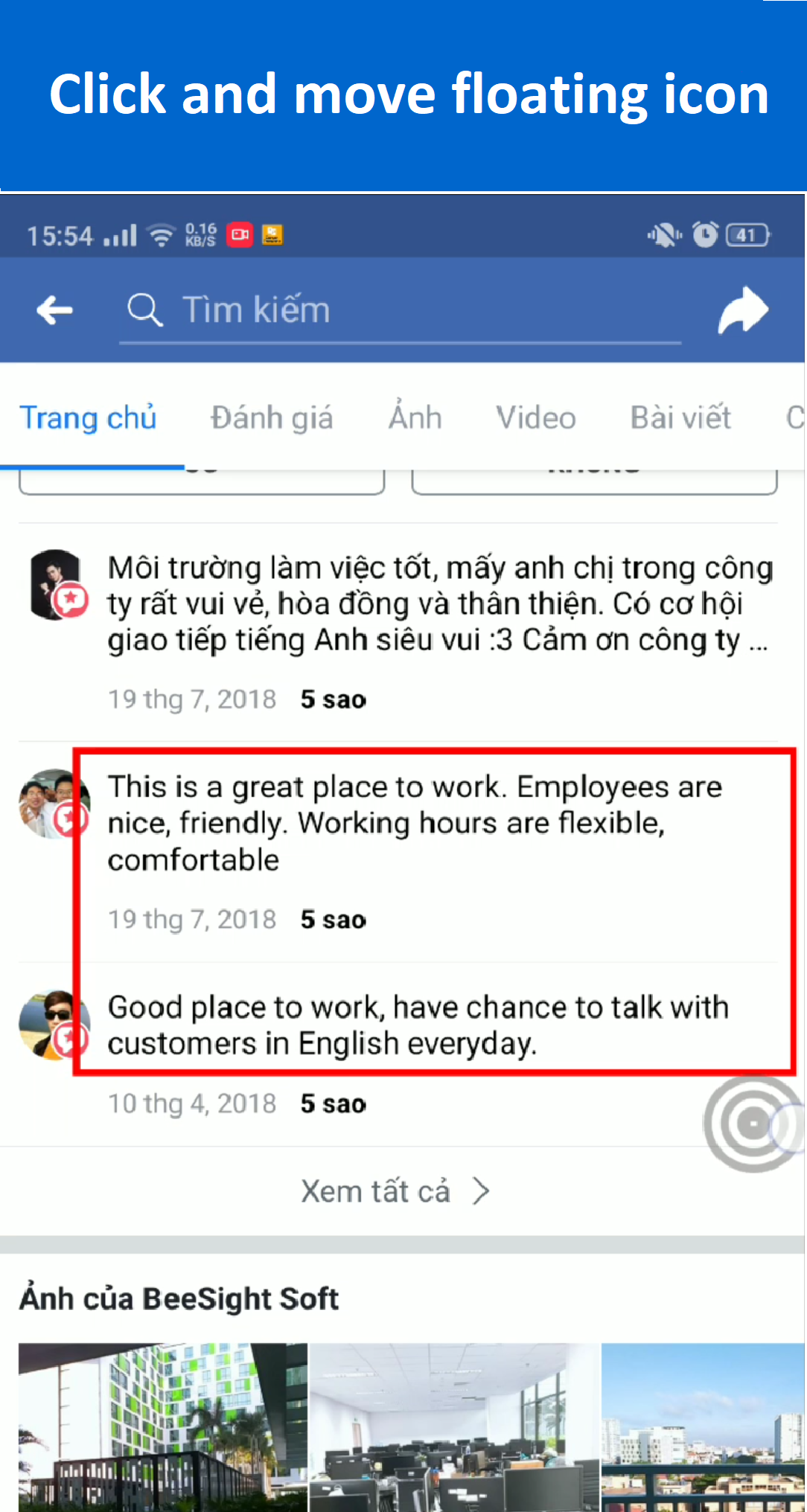Tap the floating circular assistant icon
807x1512 pixels.
[x=753, y=1124]
